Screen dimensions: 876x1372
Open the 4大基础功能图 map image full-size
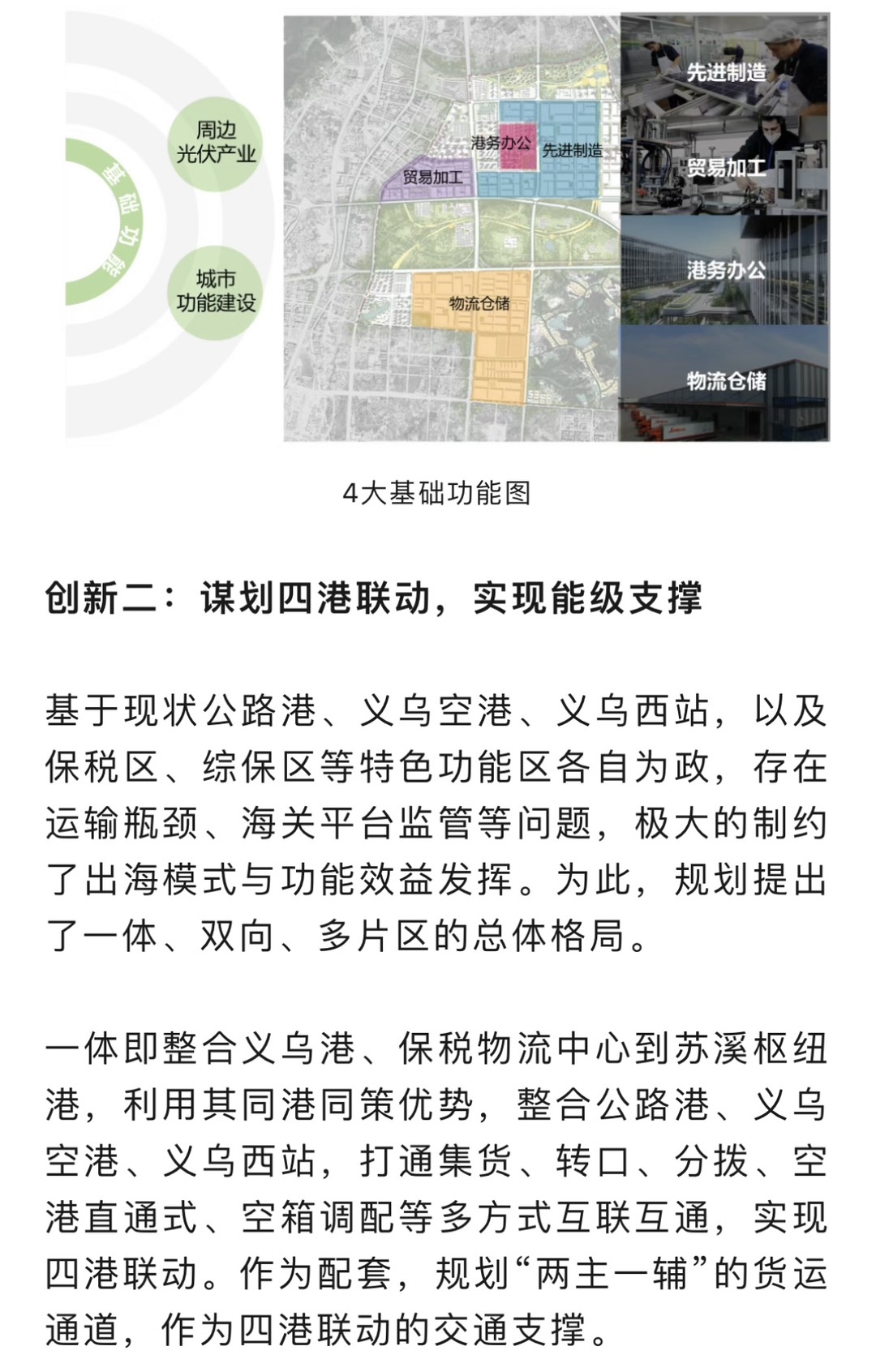pyautogui.click(x=451, y=229)
